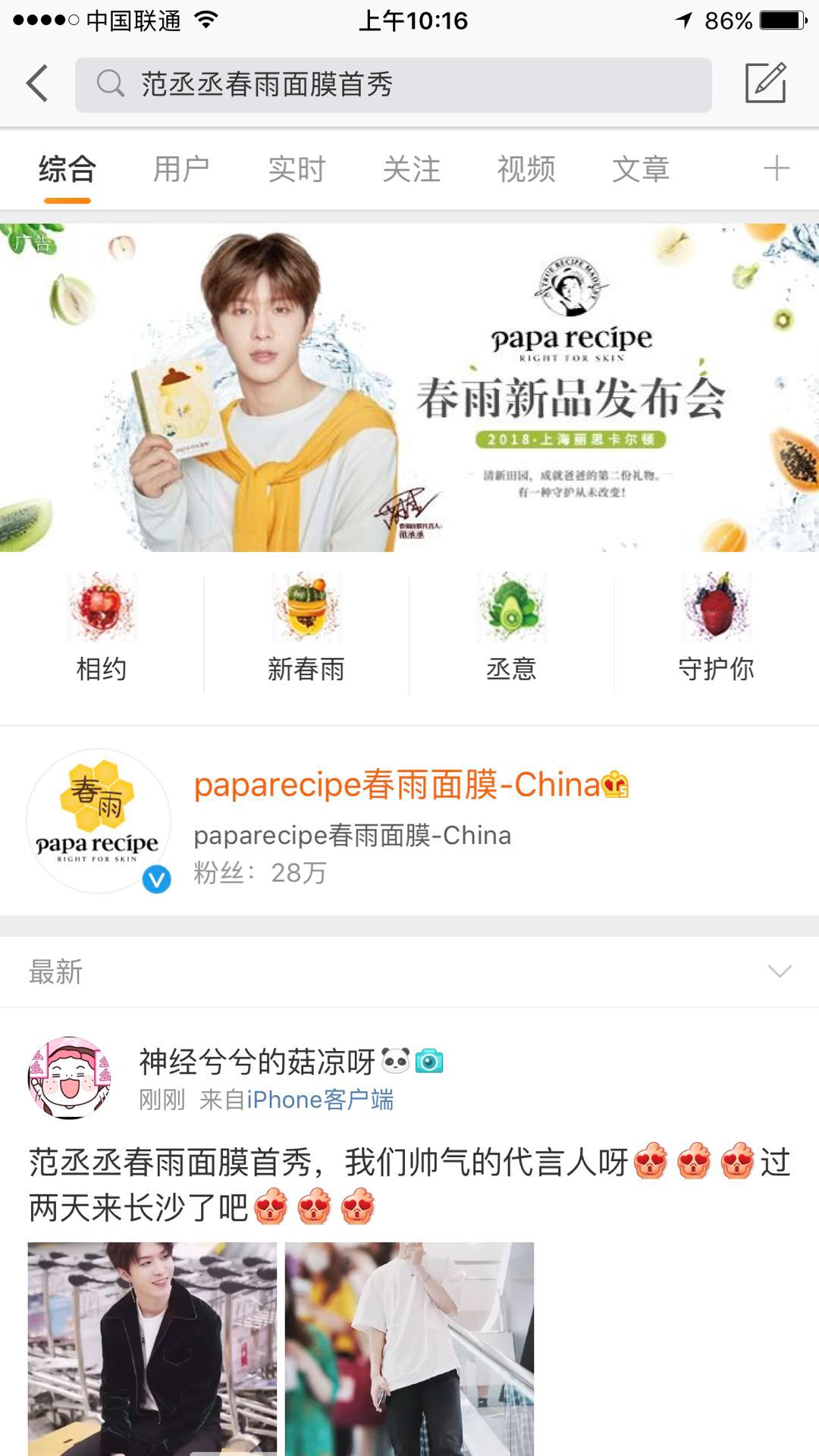Open 神经兮兮的菇凉呀 user profile
819x1456 pixels.
(x=70, y=1078)
